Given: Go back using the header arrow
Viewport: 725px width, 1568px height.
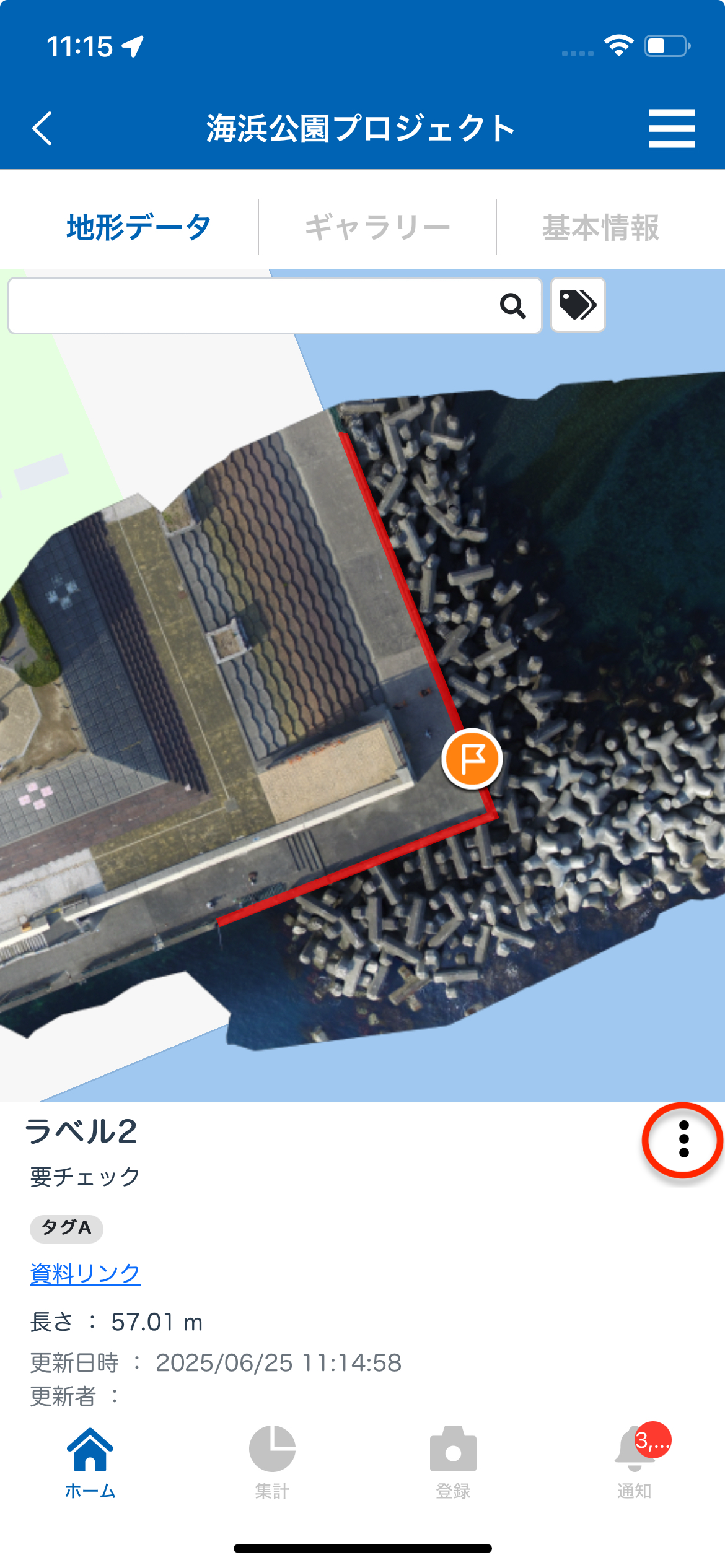Looking at the screenshot, I should (x=42, y=128).
